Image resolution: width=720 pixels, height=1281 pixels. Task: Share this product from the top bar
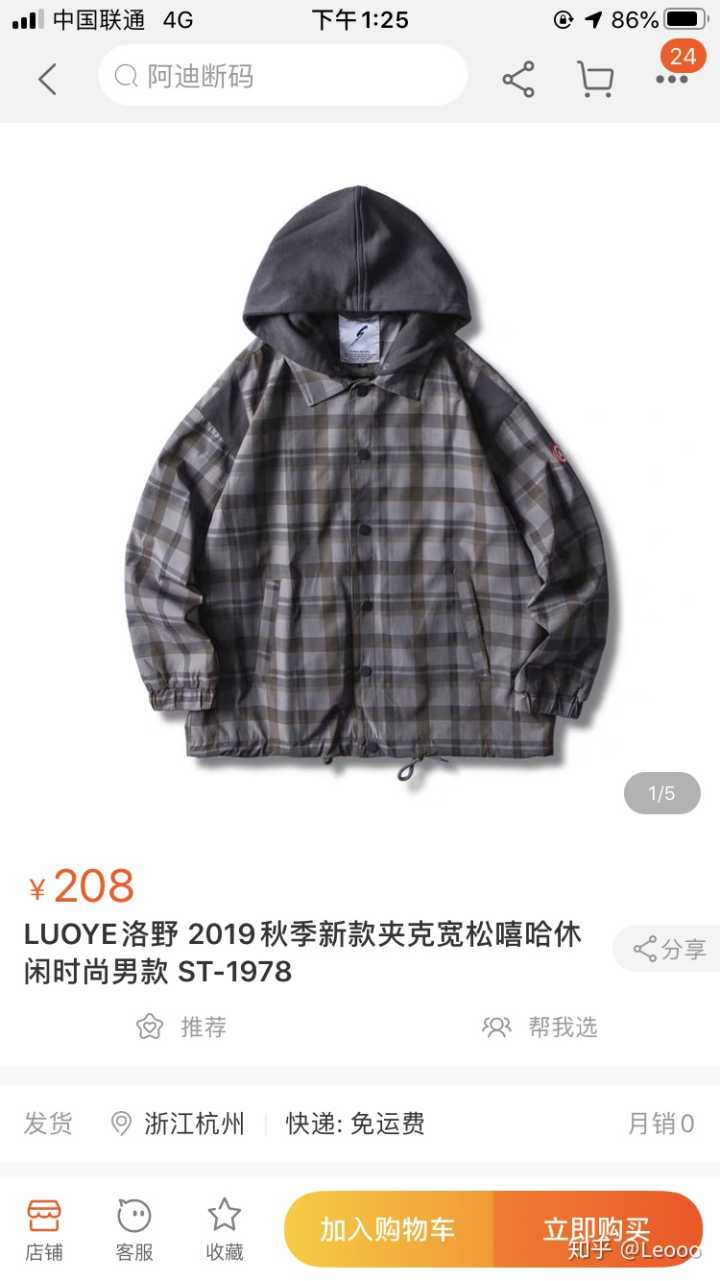point(518,79)
